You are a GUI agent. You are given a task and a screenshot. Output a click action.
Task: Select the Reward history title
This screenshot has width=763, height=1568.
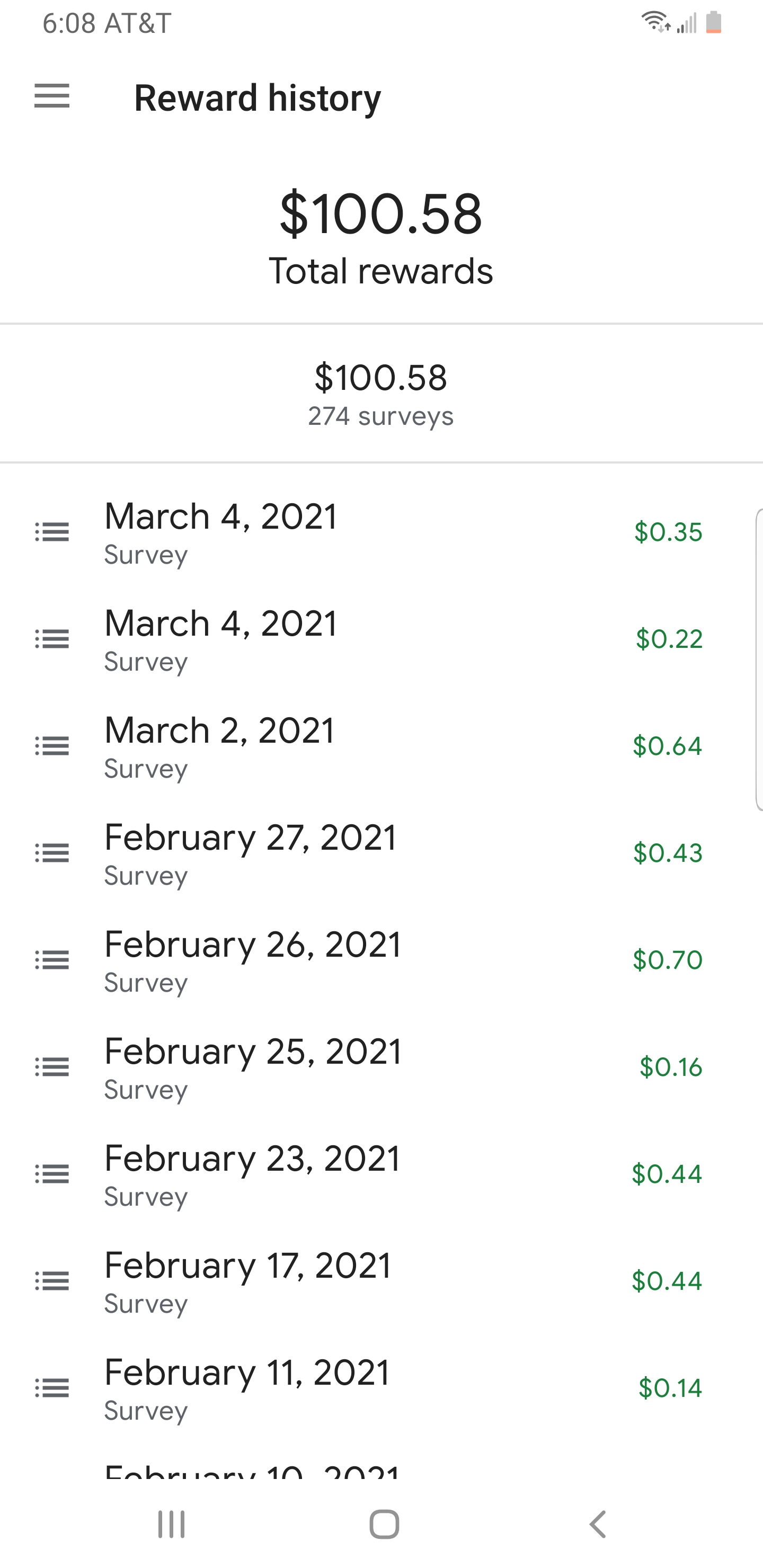[x=257, y=97]
